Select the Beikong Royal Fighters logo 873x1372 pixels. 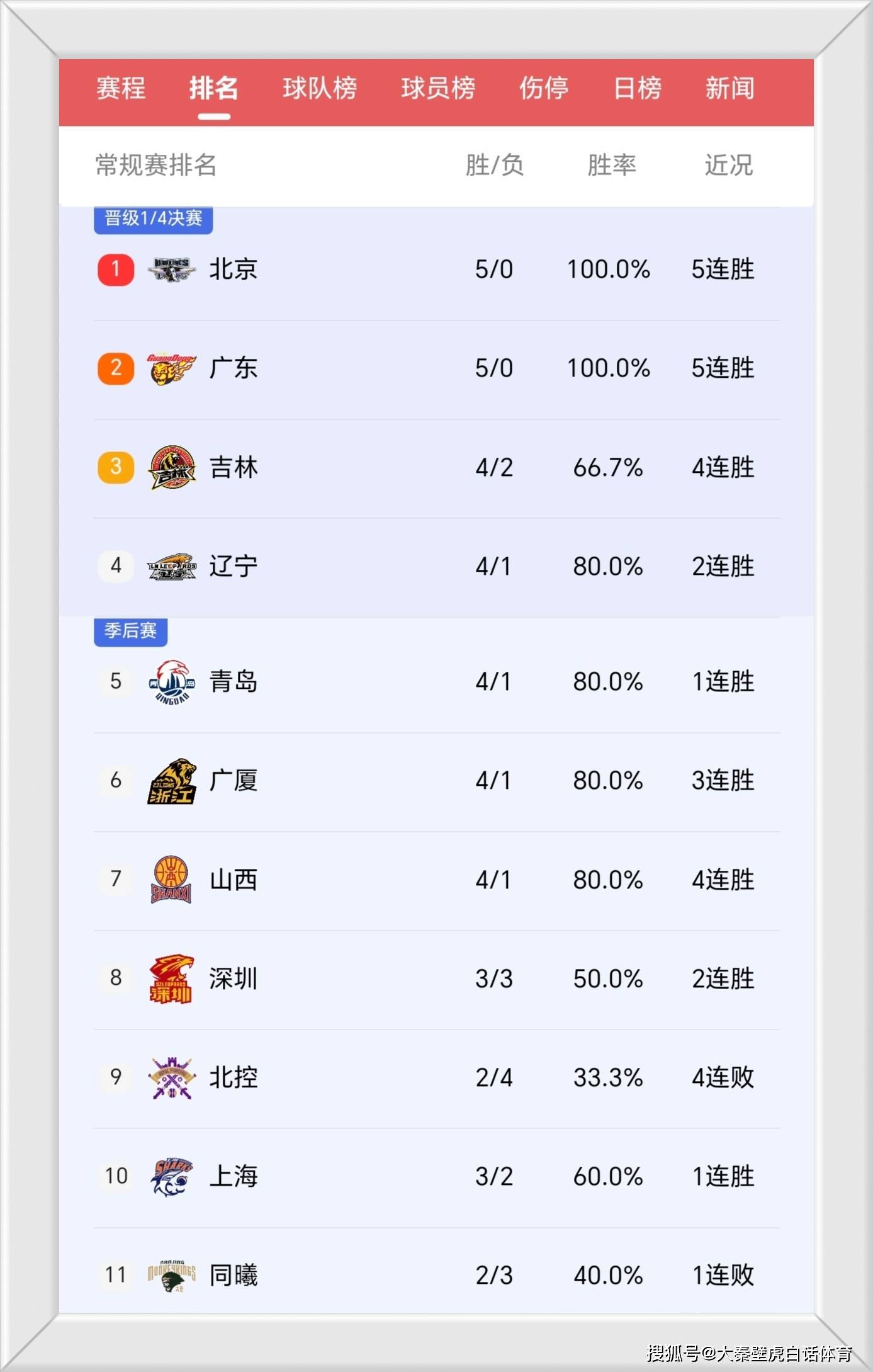[170, 1077]
